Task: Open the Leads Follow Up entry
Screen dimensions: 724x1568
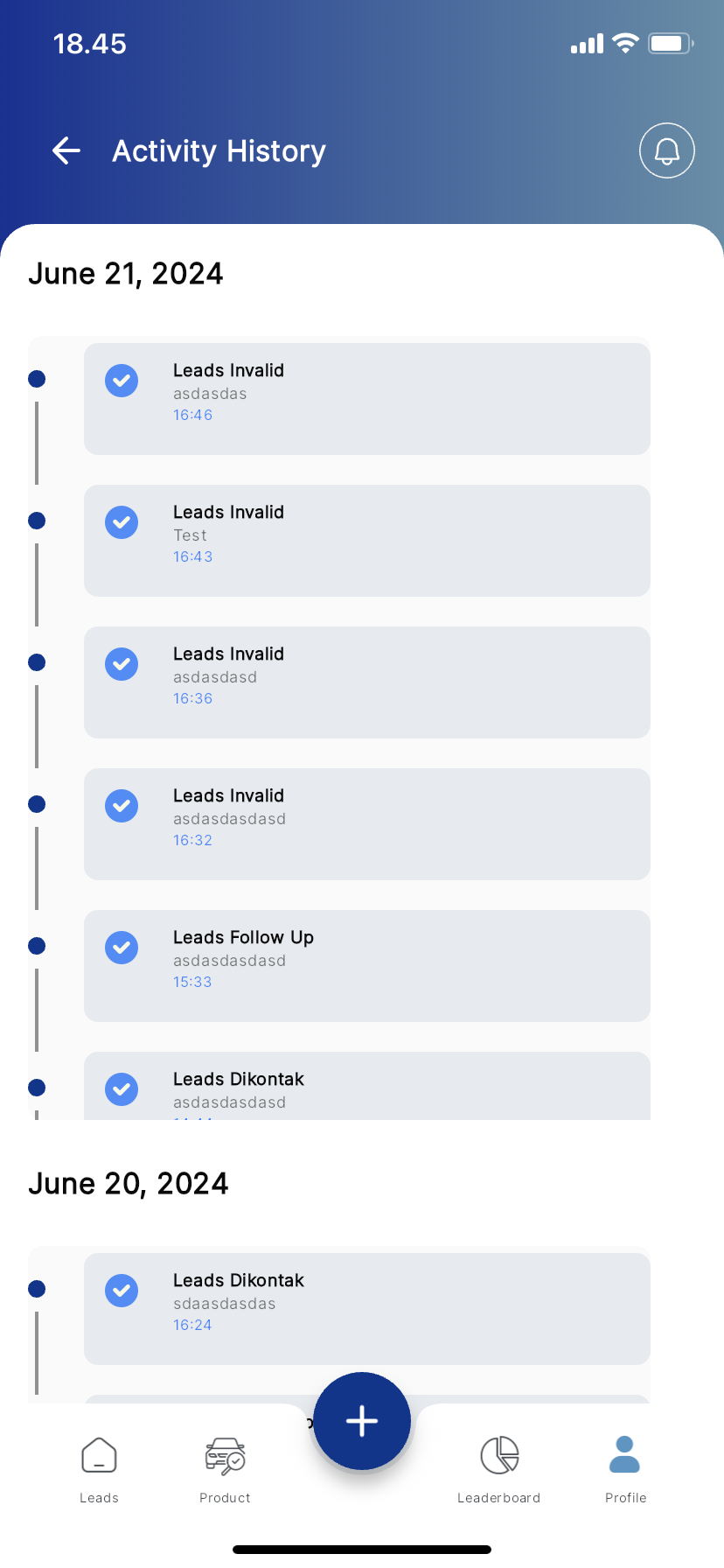Action: point(367,966)
